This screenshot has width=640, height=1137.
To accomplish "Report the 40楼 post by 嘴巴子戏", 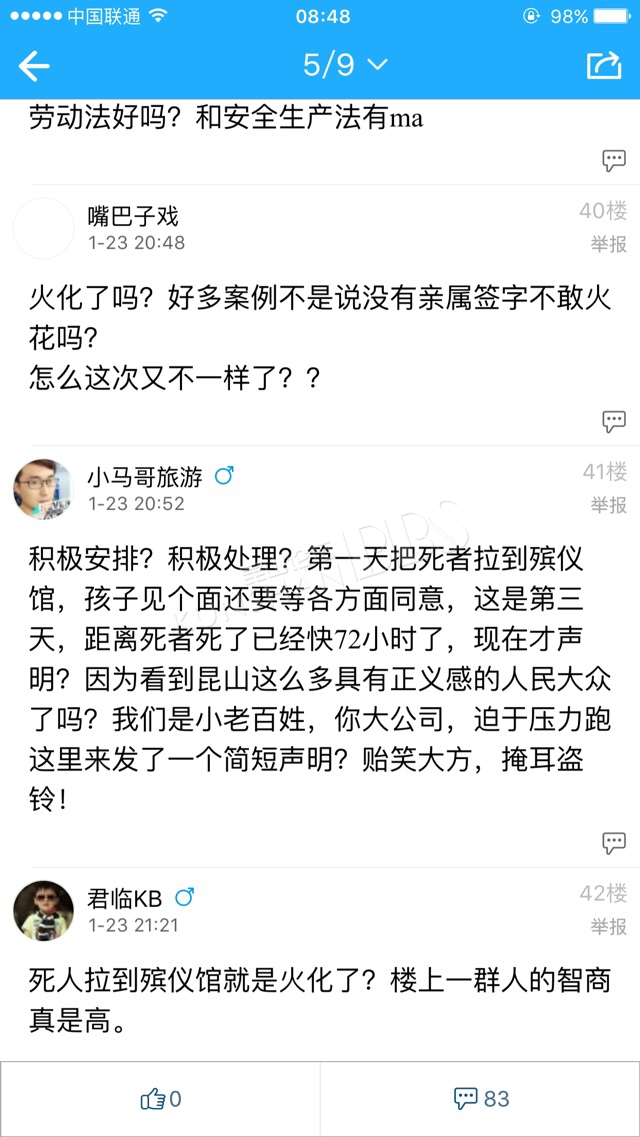I will [x=608, y=244].
